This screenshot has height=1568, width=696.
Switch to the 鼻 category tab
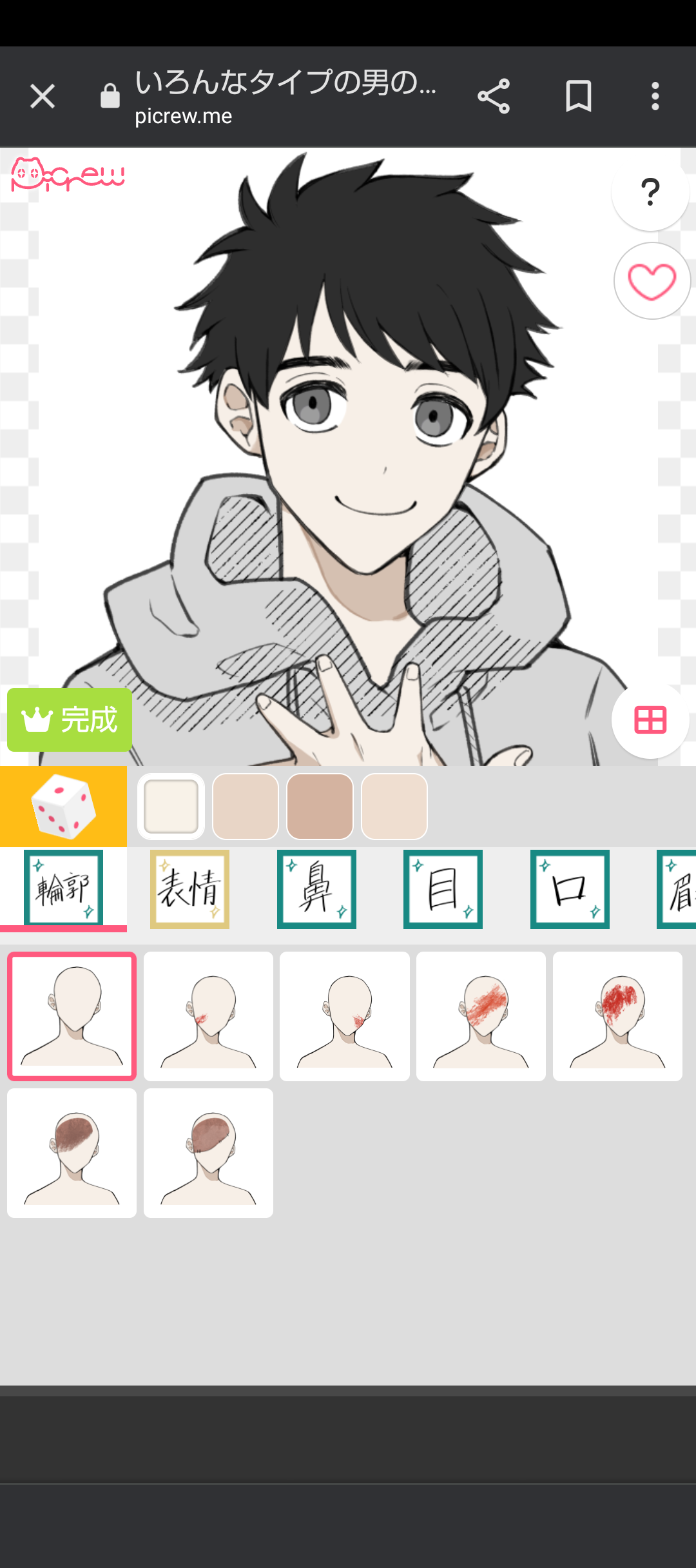click(316, 889)
